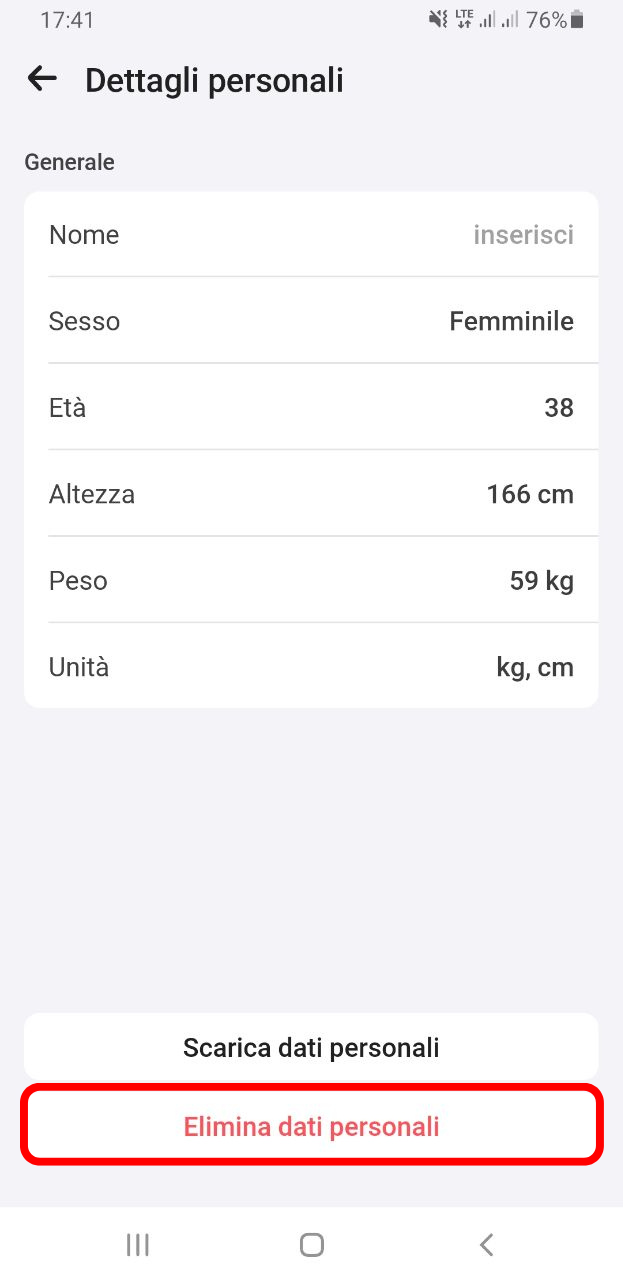Change the Altezza of 166 cm

click(x=311, y=494)
